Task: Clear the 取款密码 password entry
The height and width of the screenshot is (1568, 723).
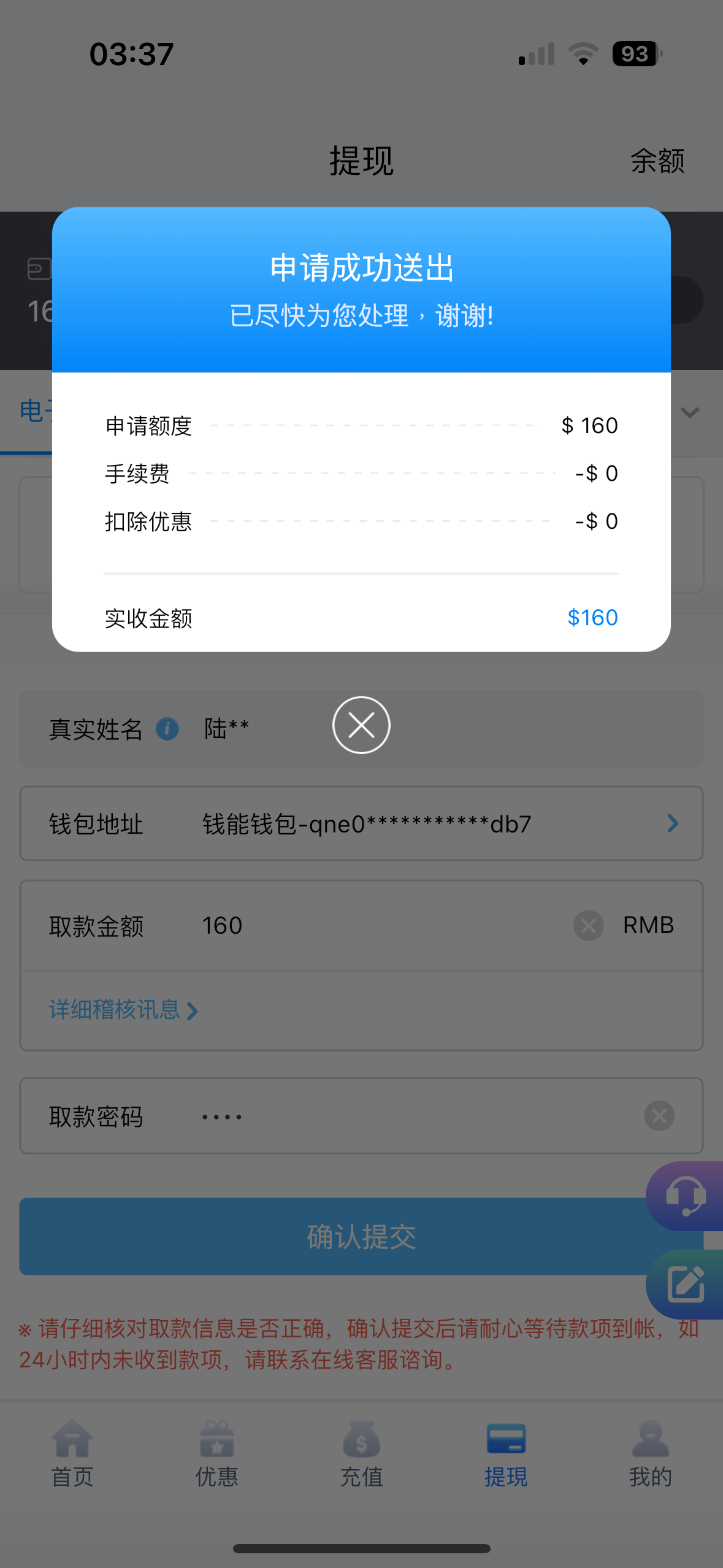Action: point(659,1116)
